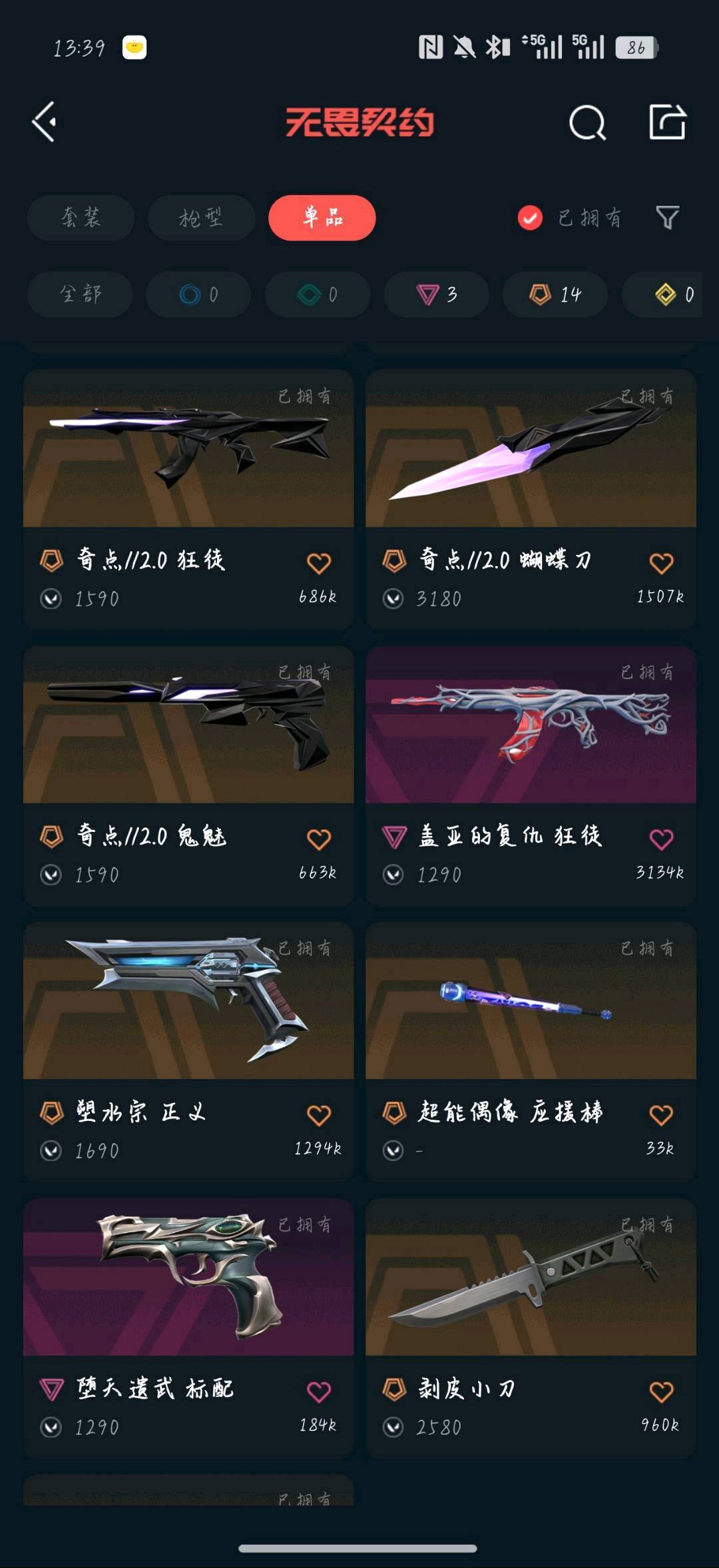
Task: Like the 堕天遗武 标配 skin
Action: coord(319,1391)
